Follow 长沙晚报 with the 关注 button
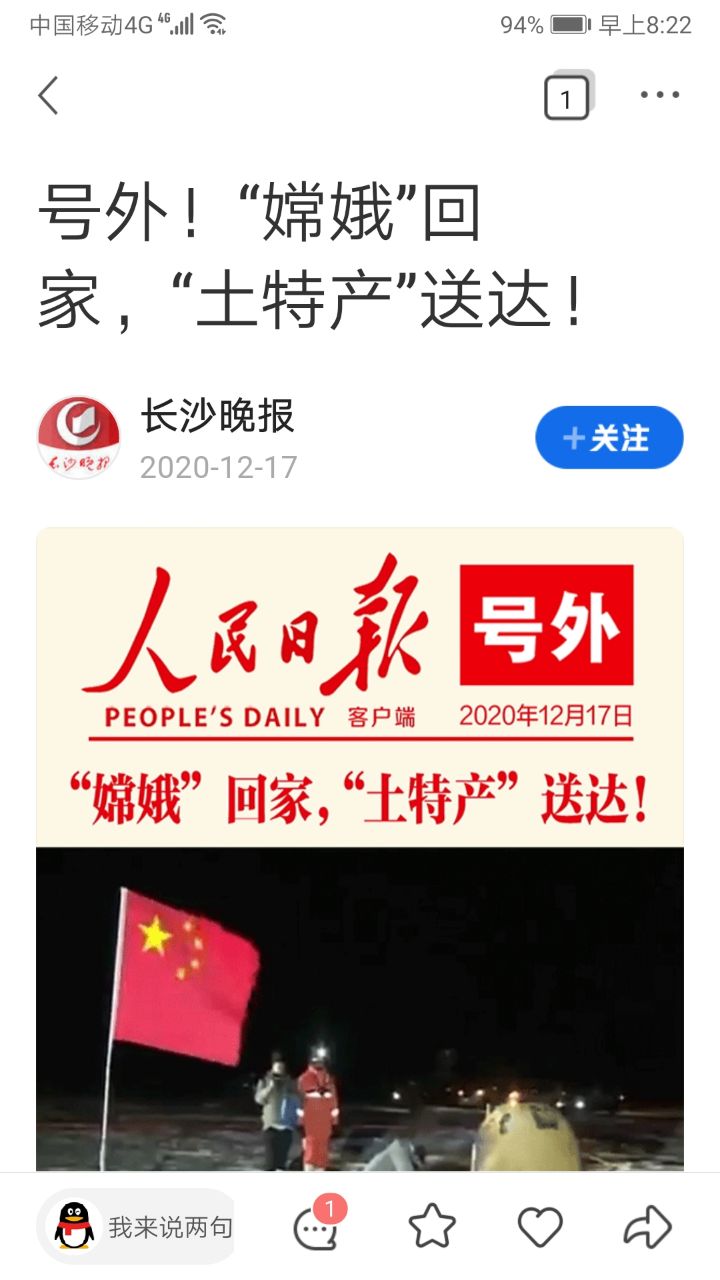 click(x=609, y=438)
